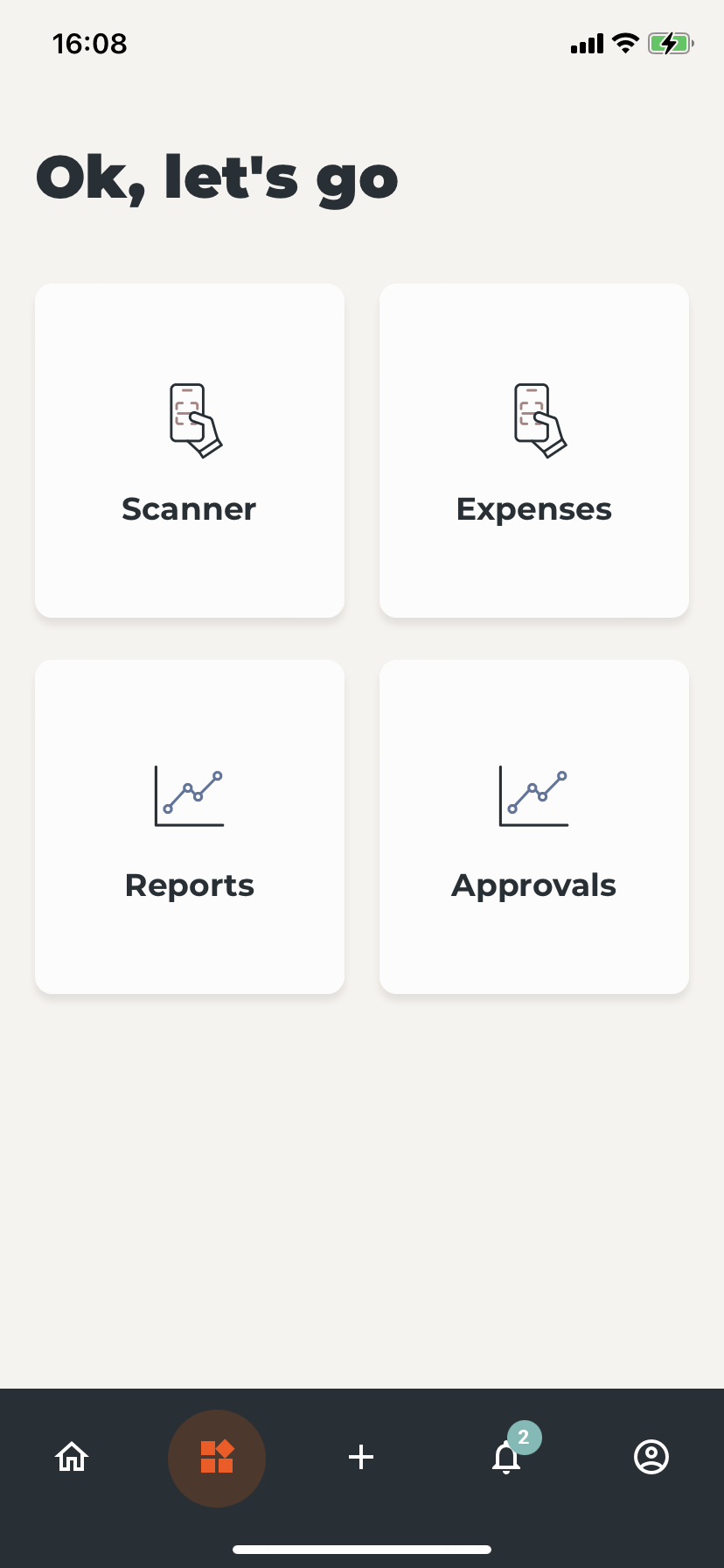Tap the plus icon to add new
Image resolution: width=724 pixels, height=1568 pixels.
click(x=361, y=1457)
